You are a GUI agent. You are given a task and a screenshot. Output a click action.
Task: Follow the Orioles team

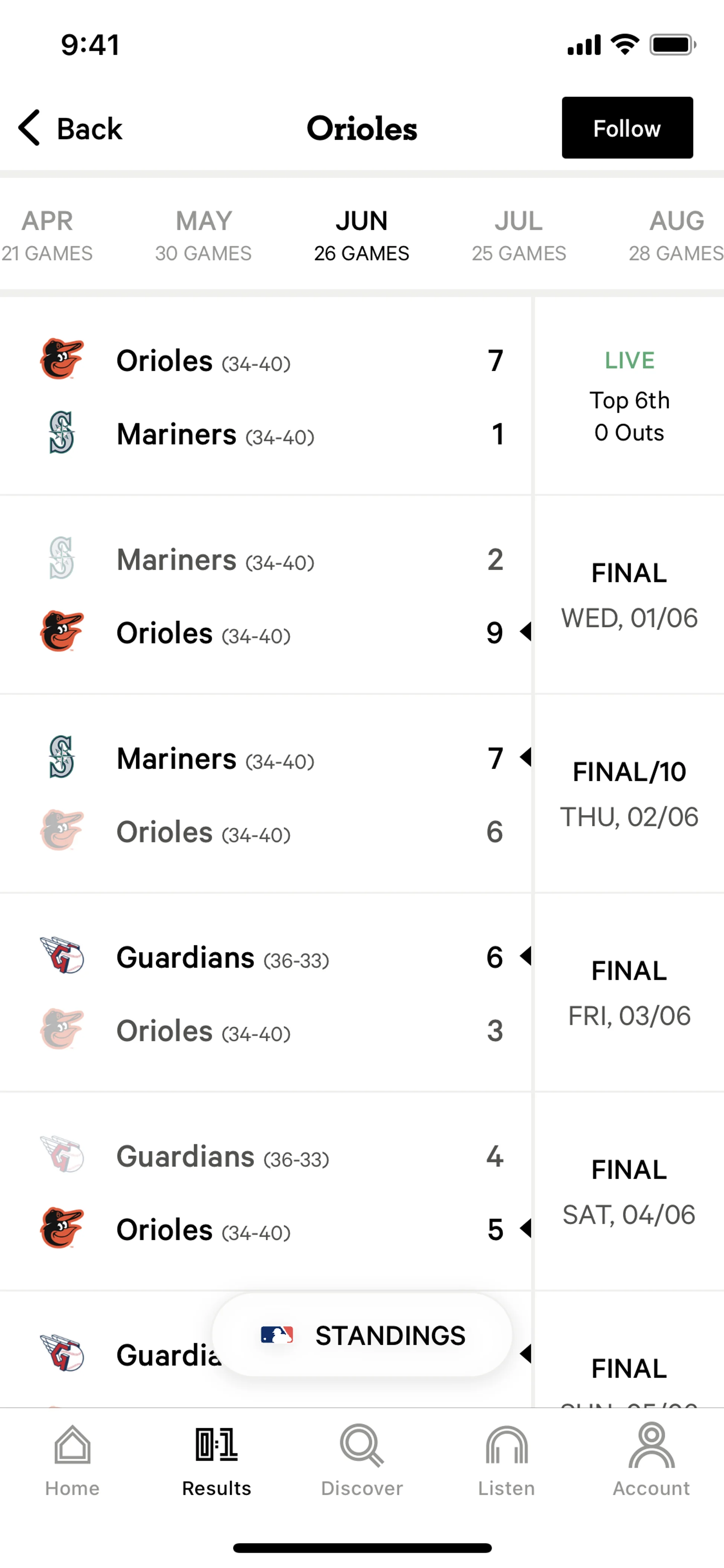pyautogui.click(x=627, y=128)
